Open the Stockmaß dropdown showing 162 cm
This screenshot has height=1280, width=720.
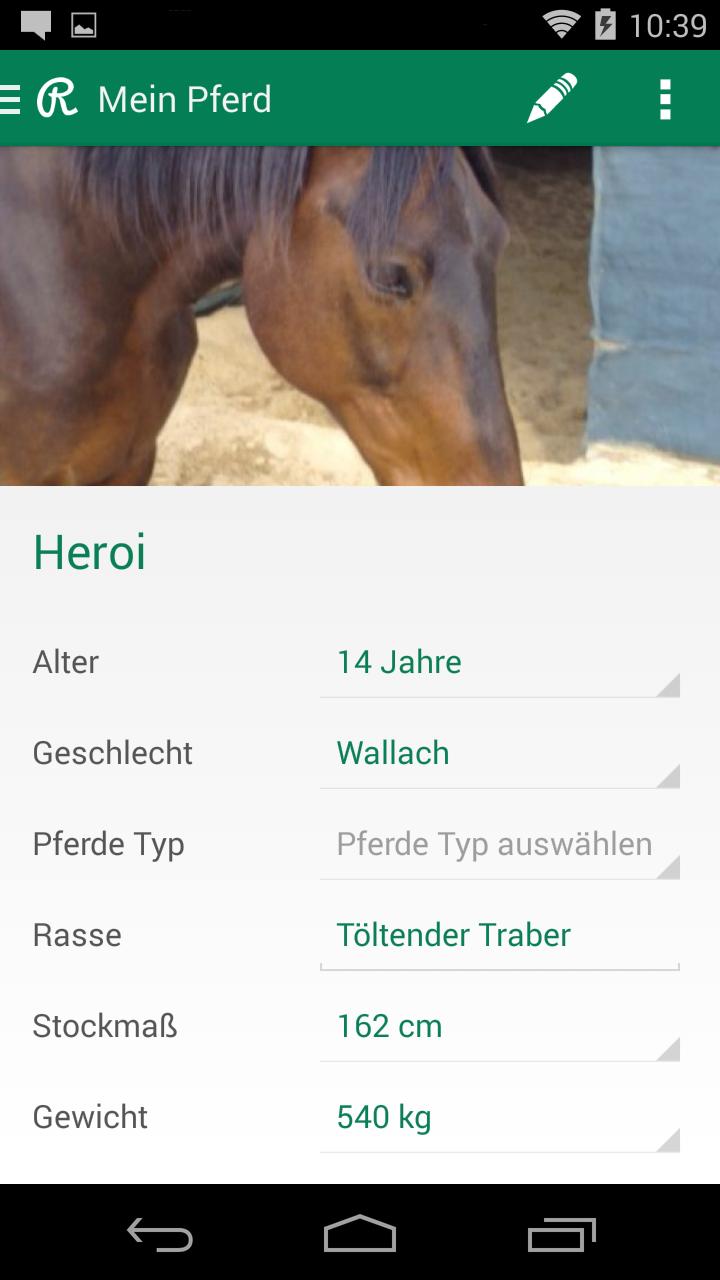(x=498, y=1026)
